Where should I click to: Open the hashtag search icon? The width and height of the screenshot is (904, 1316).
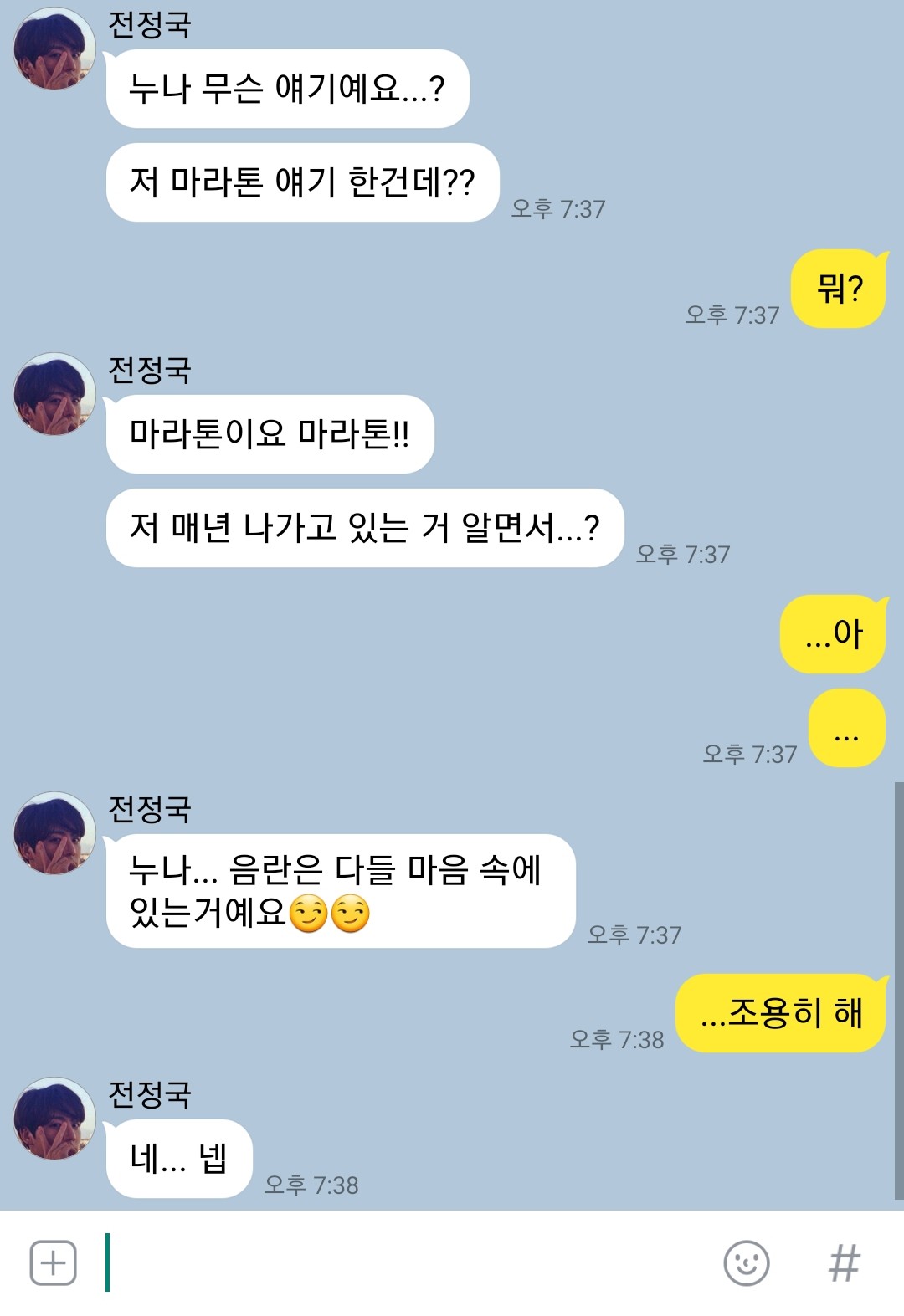point(844,1262)
